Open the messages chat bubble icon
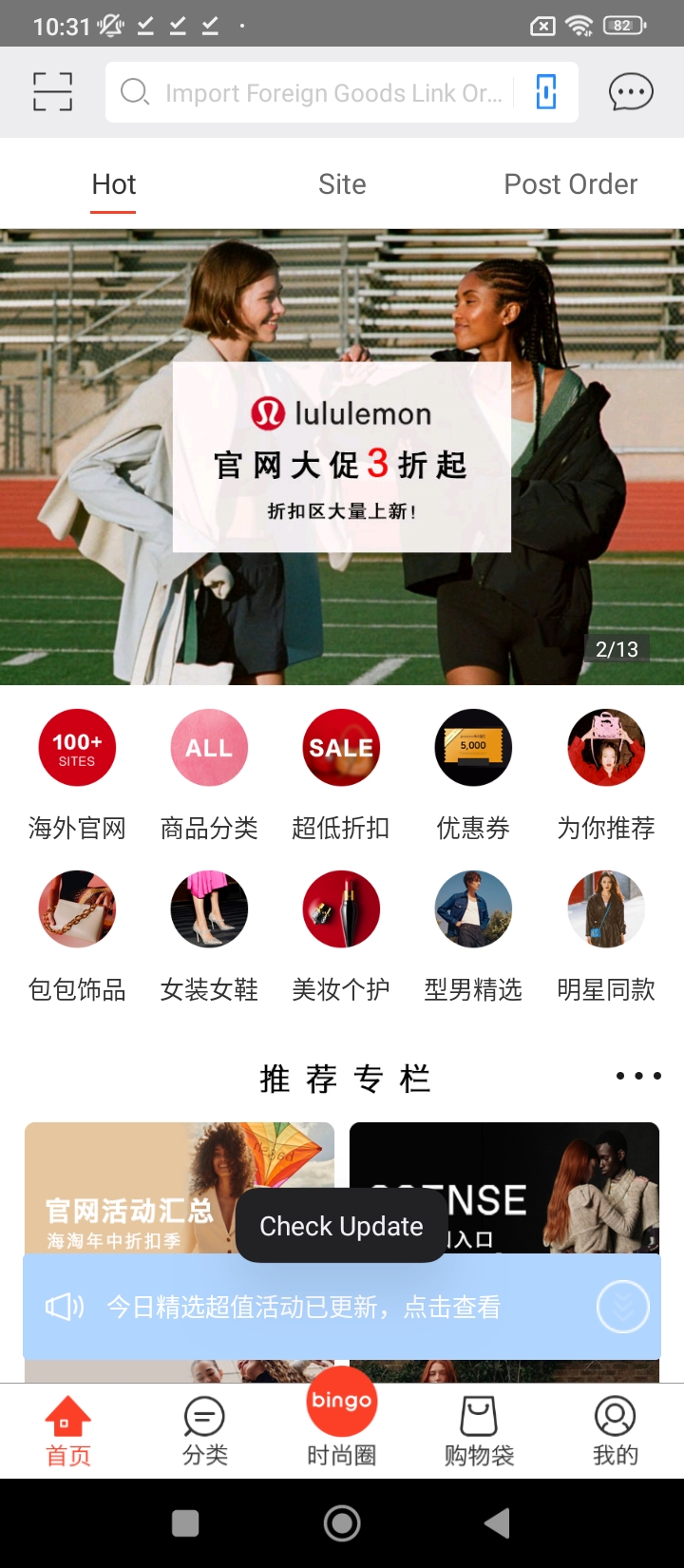Image resolution: width=684 pixels, height=1568 pixels. (x=630, y=92)
